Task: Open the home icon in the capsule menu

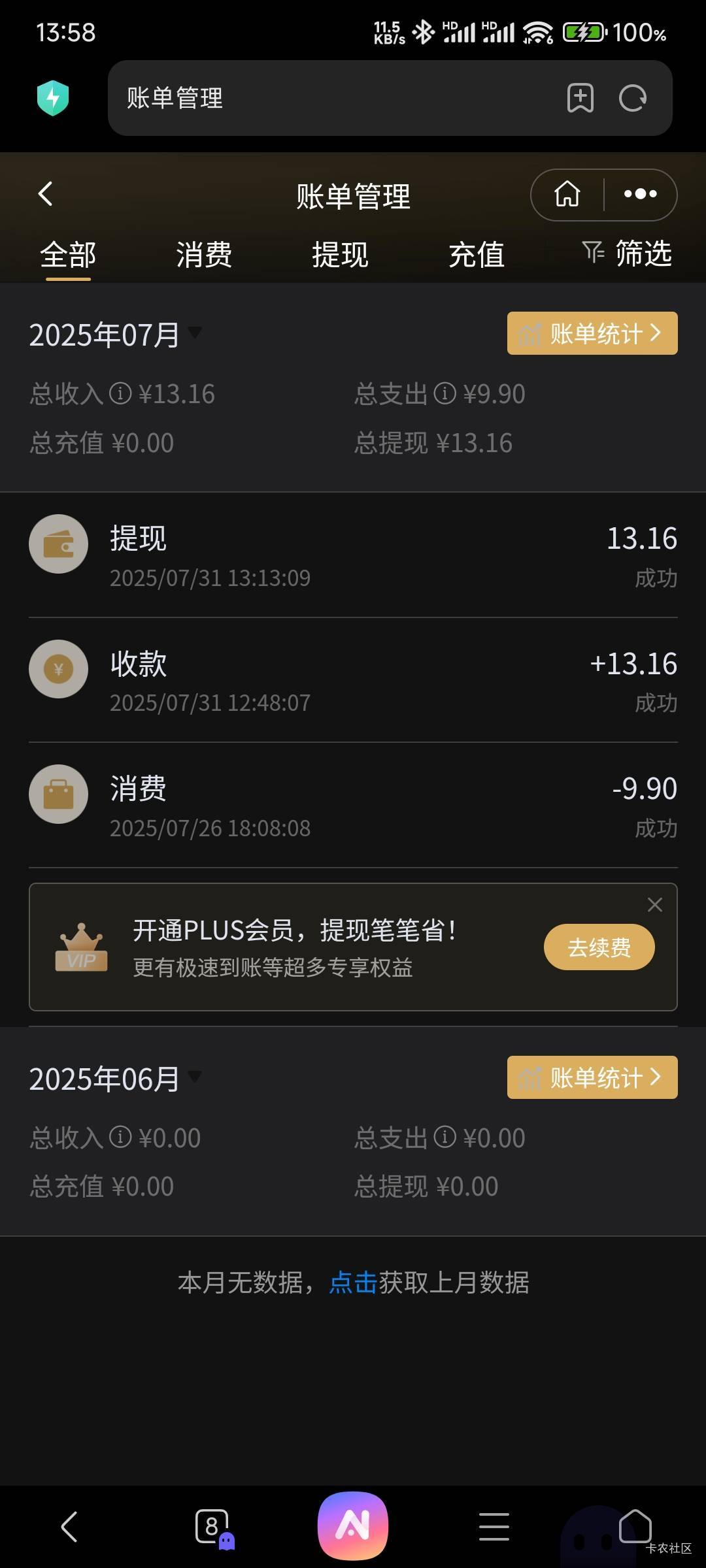Action: (567, 194)
